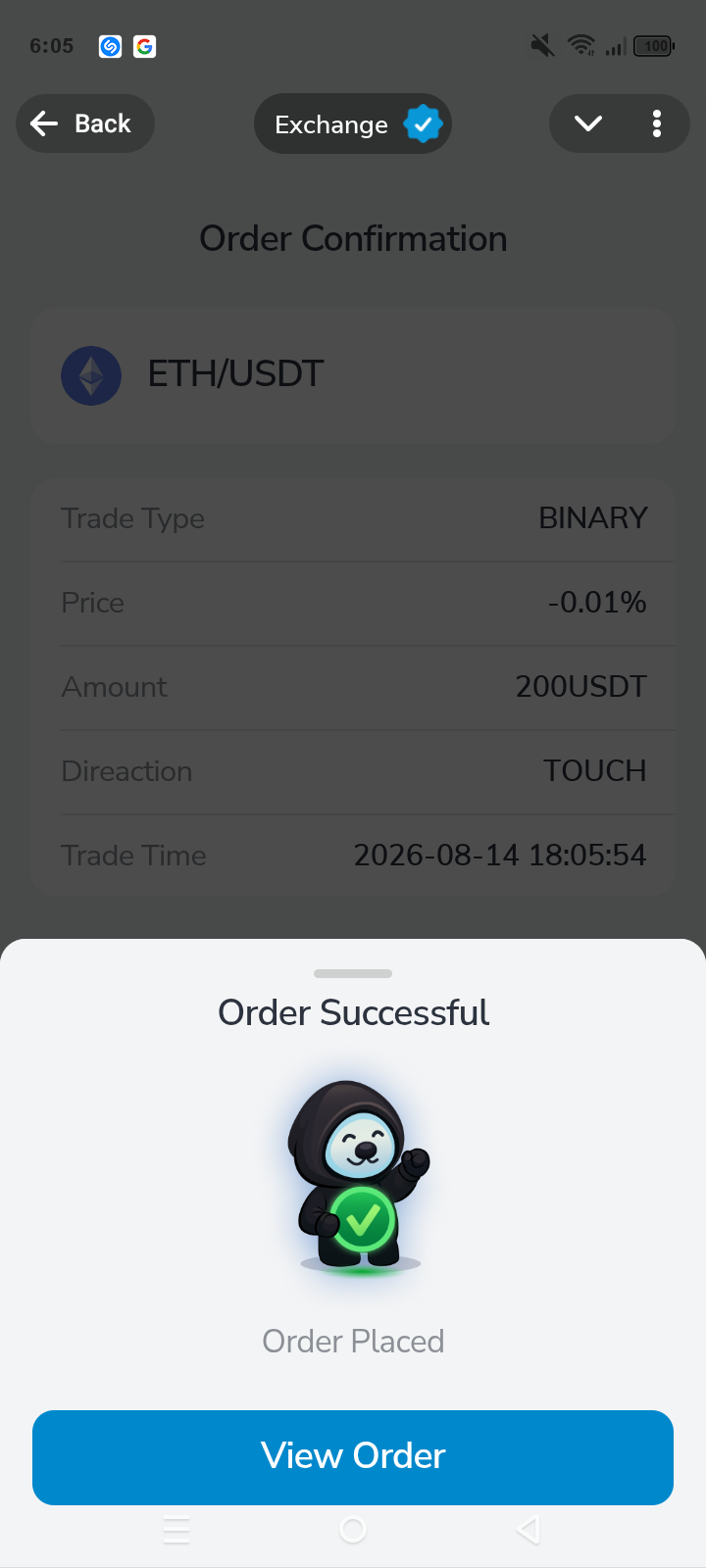Open the Exchange verified title chip
Viewport: 706px width, 1568px height.
(x=353, y=123)
